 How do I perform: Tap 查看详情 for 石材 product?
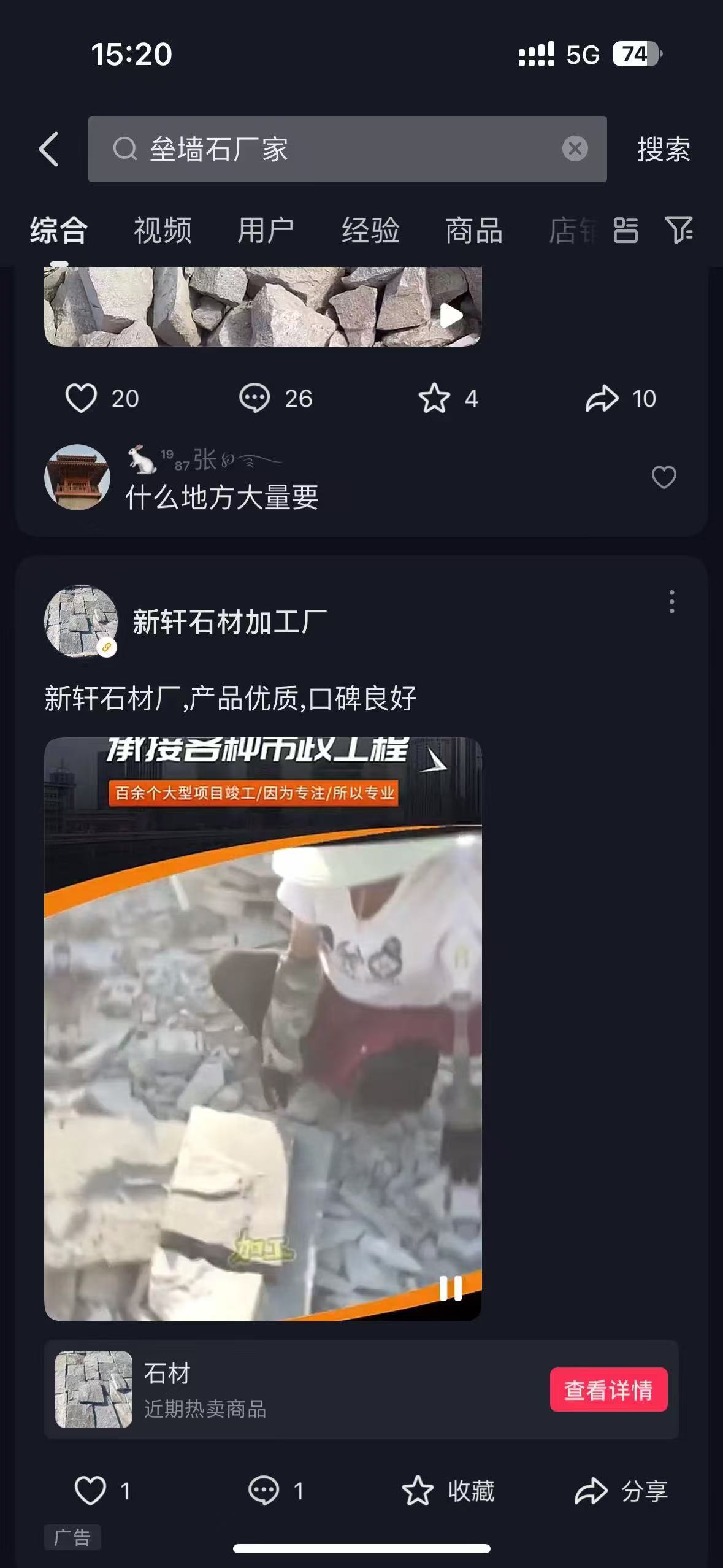point(608,1389)
